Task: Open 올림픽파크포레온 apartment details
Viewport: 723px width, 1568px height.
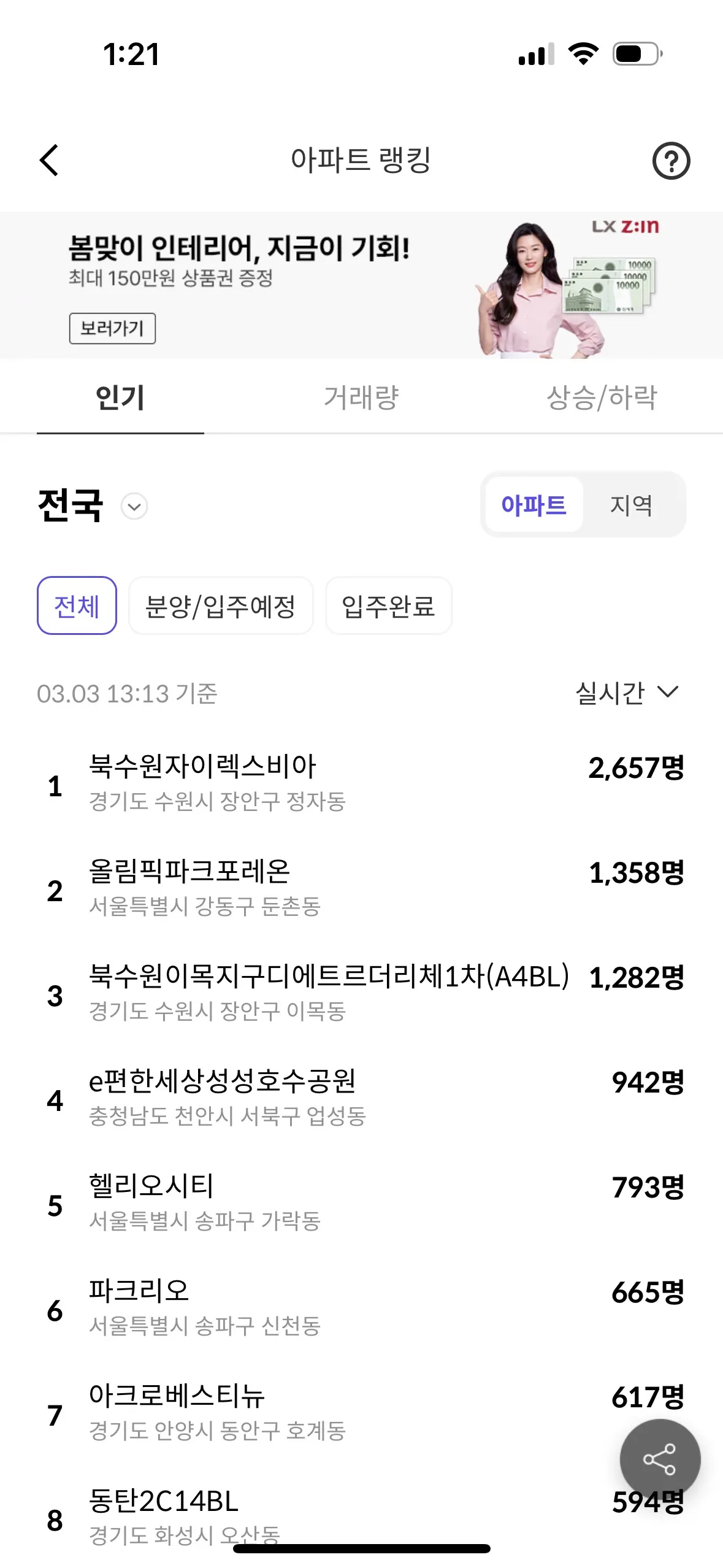Action: (x=189, y=872)
